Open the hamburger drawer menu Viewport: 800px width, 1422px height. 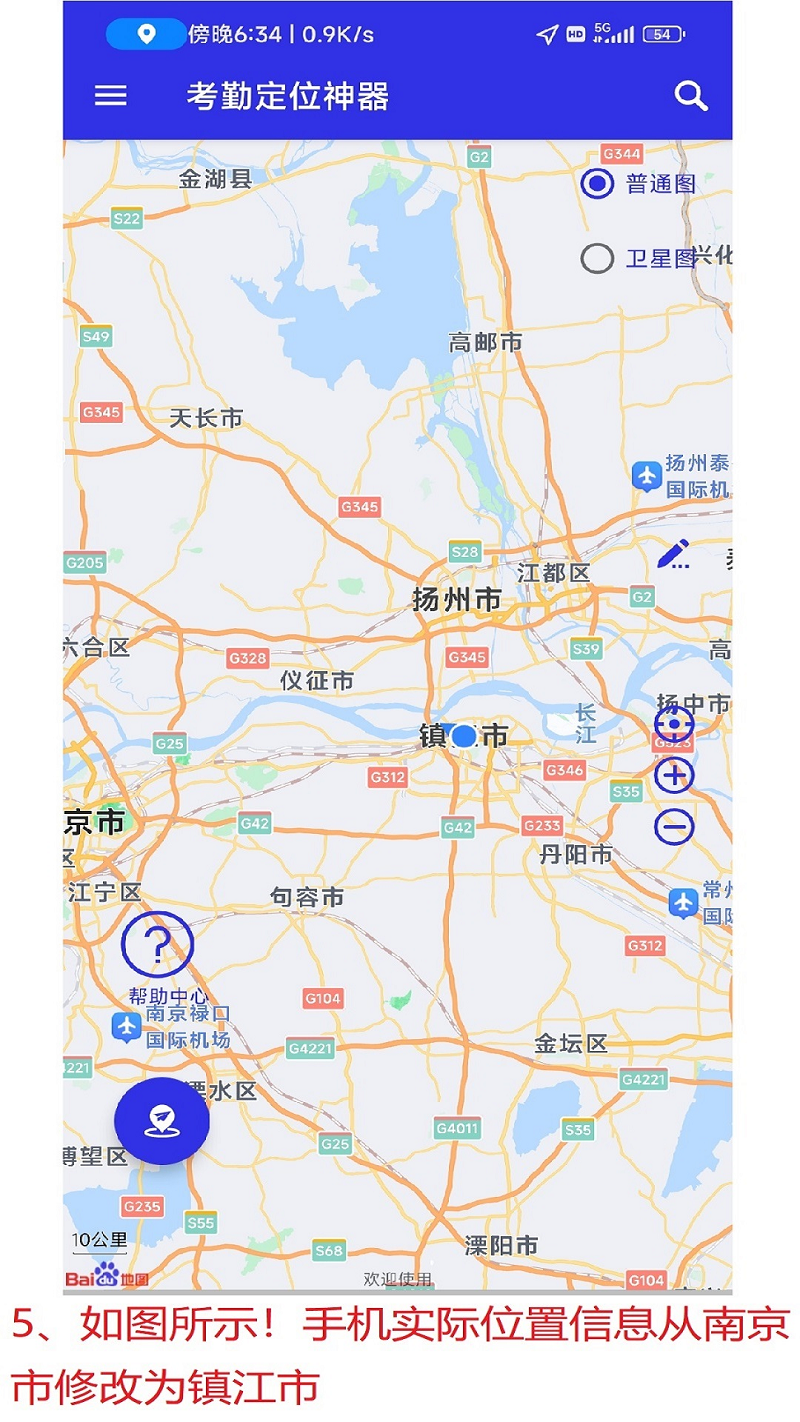[110, 96]
